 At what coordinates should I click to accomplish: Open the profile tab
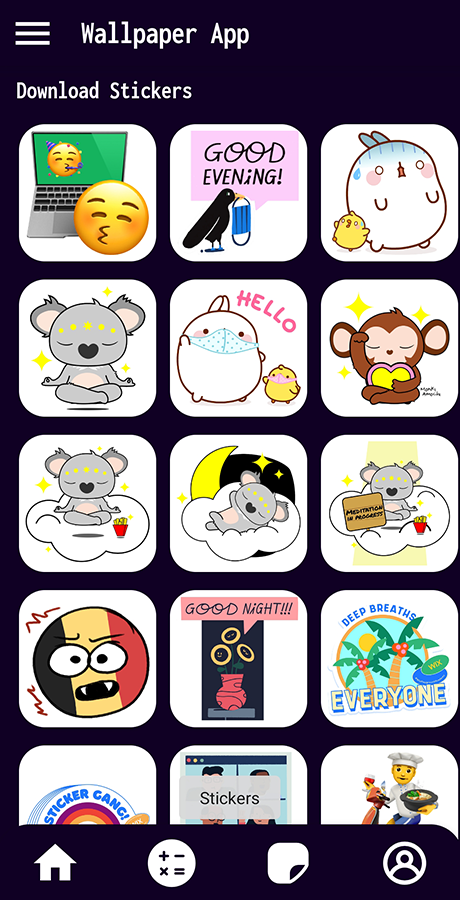[x=405, y=863]
